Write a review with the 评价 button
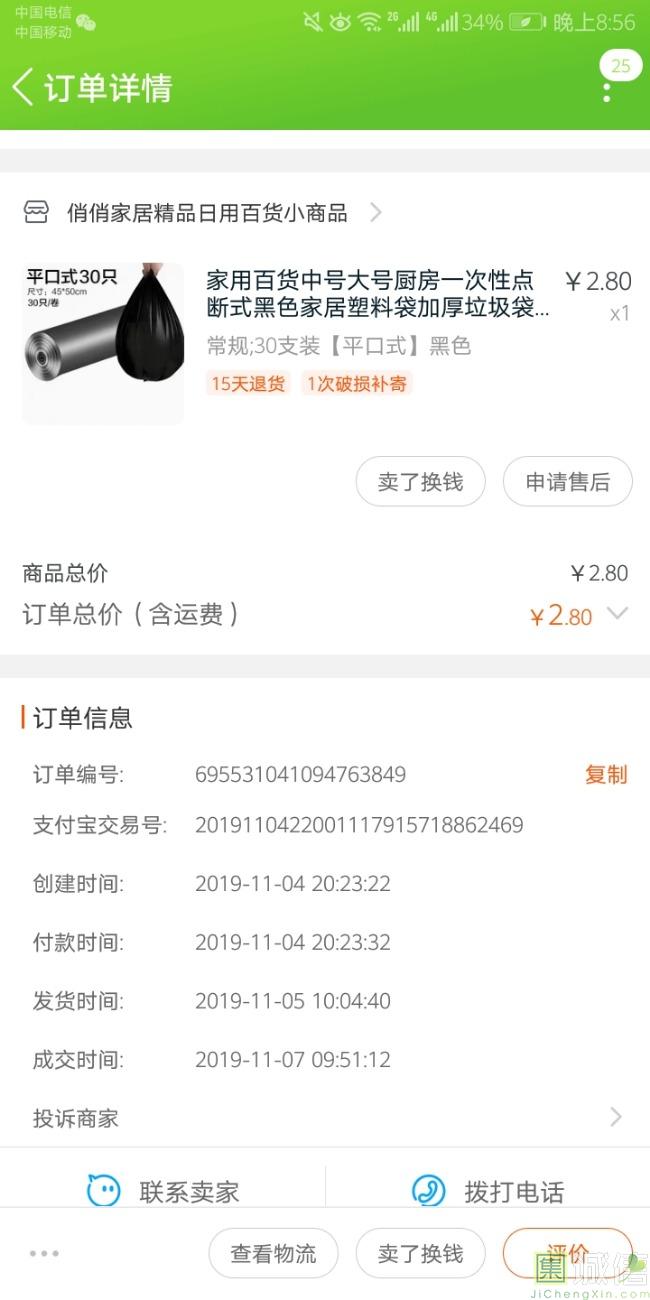650x1300 pixels. [x=567, y=1253]
